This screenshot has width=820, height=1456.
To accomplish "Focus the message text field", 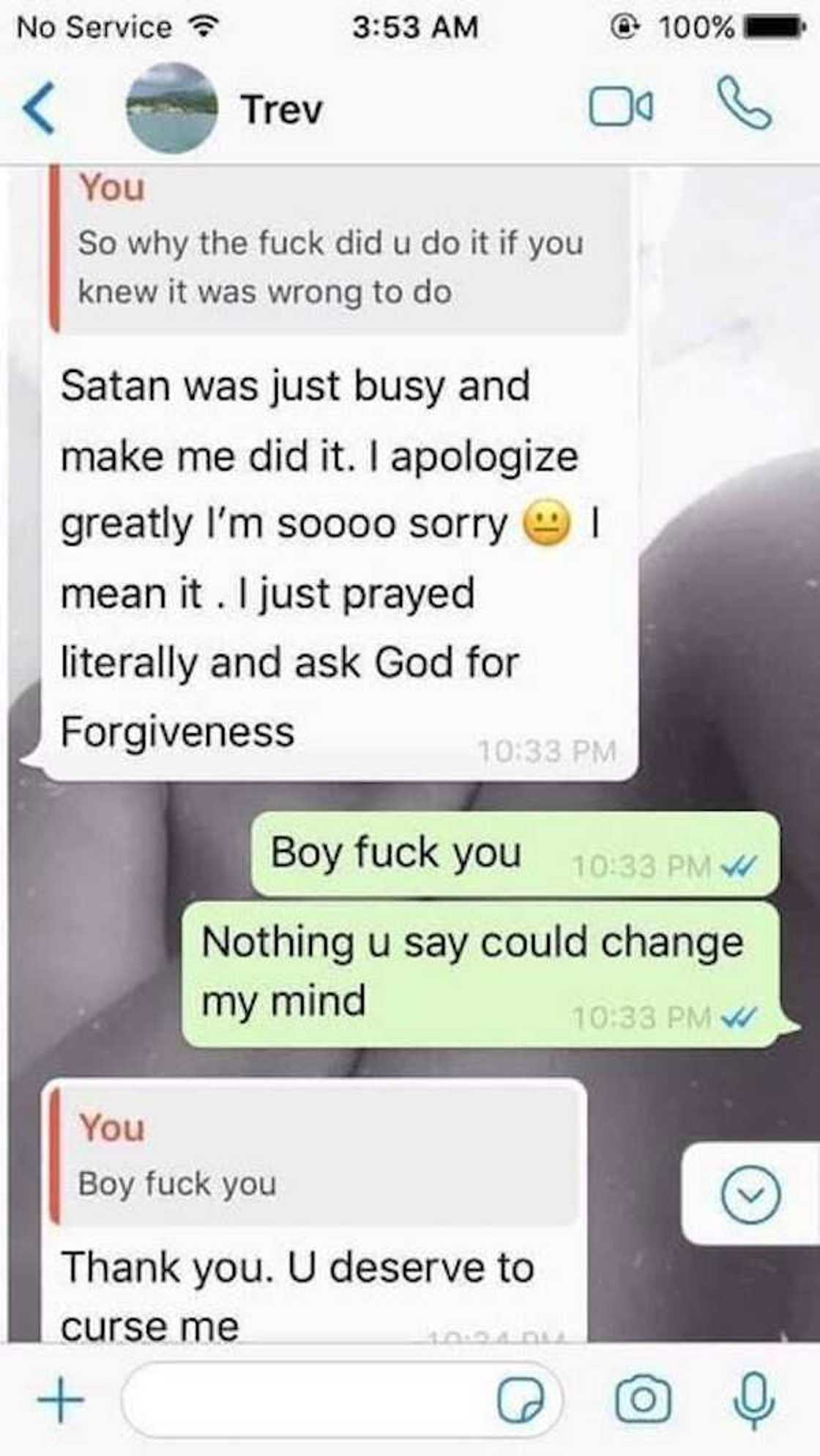I will (x=307, y=1400).
